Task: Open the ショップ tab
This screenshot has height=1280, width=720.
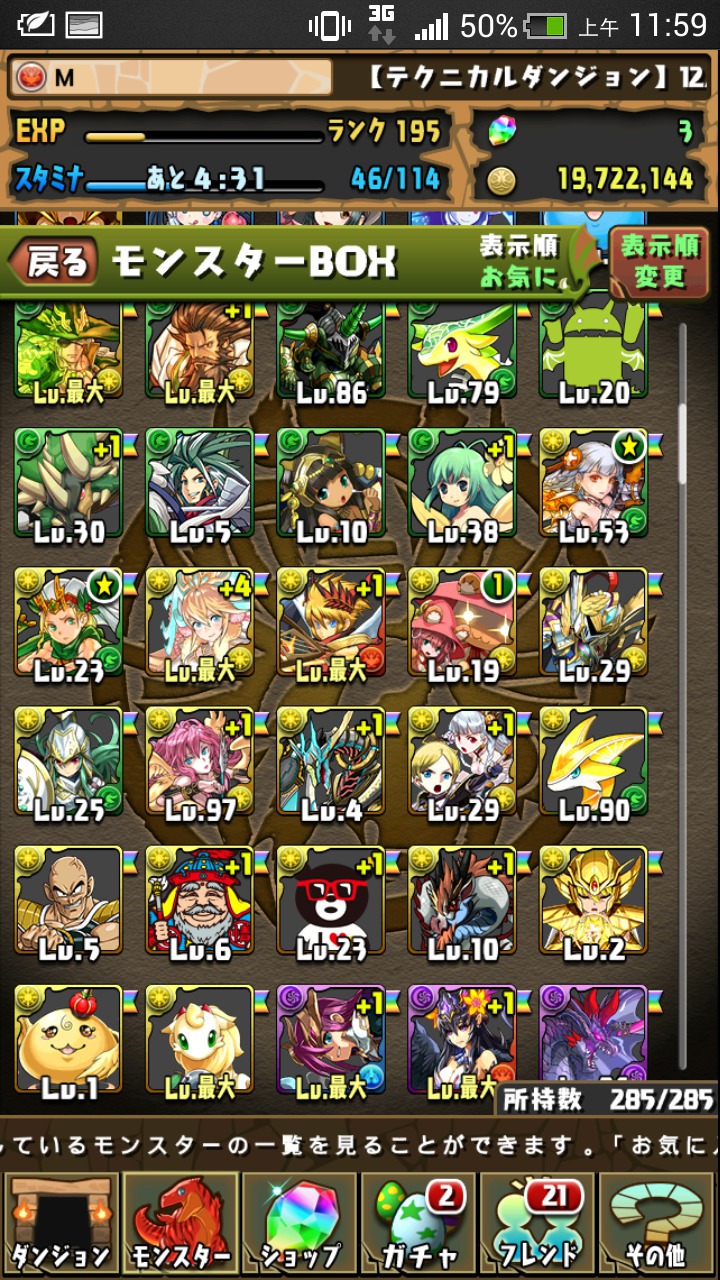Action: (x=299, y=1224)
